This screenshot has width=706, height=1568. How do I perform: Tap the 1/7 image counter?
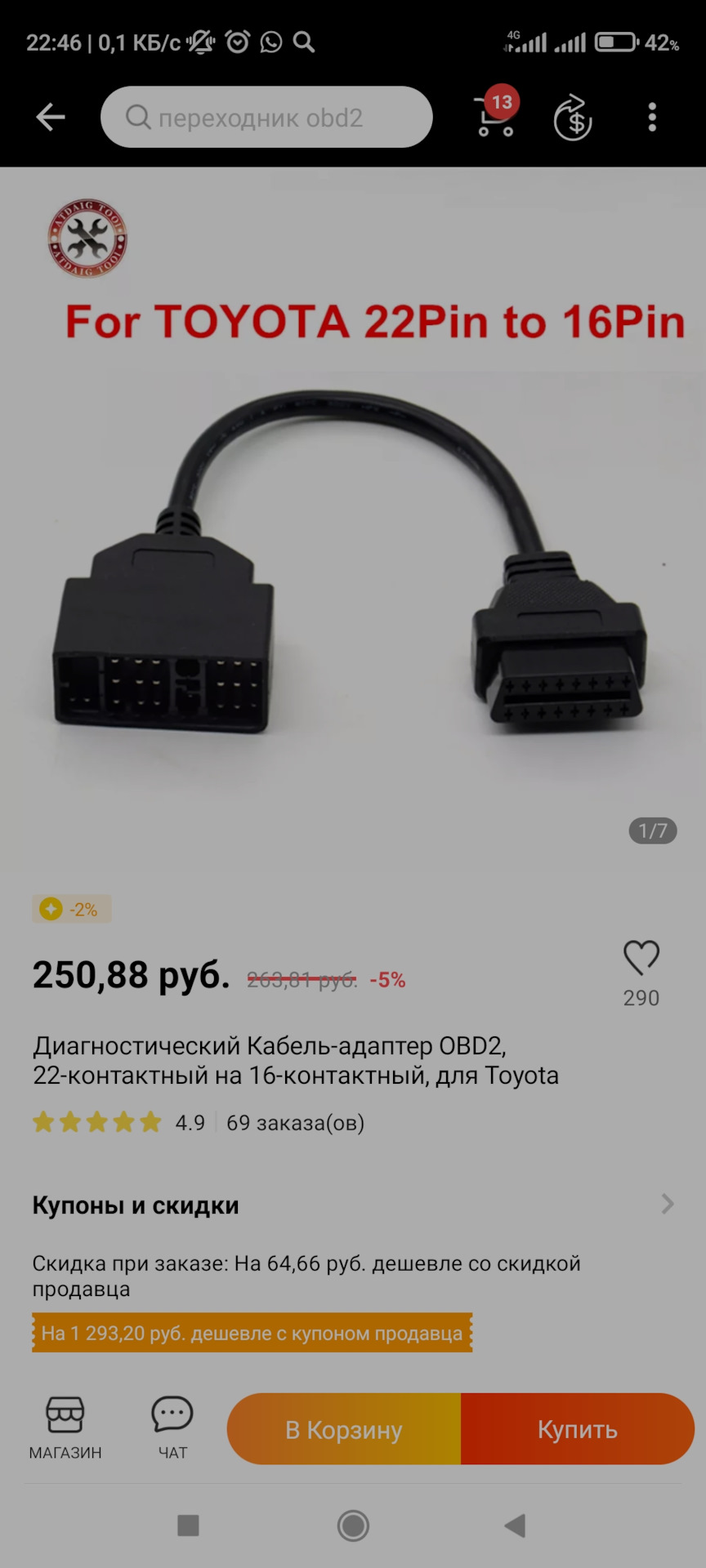(x=651, y=831)
